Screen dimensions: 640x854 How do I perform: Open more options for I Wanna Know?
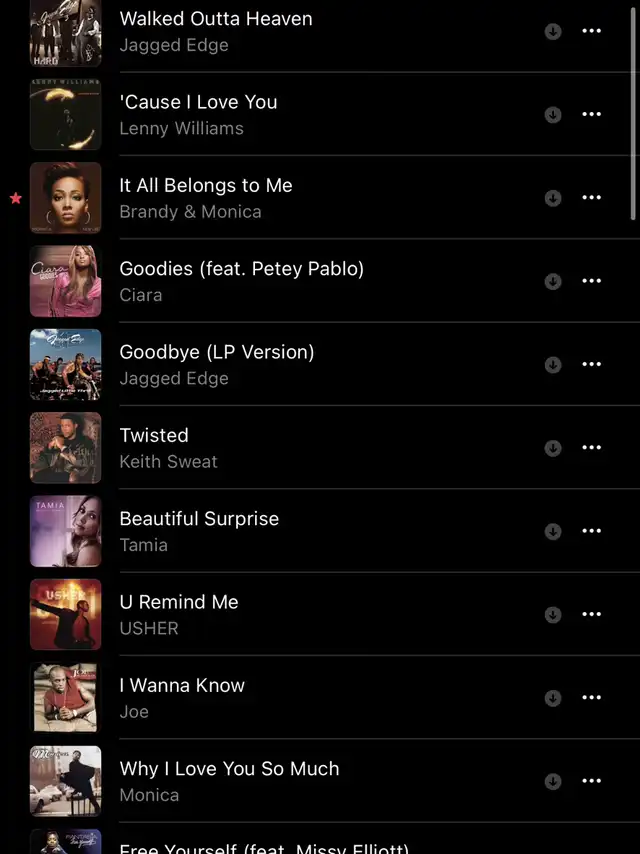click(592, 697)
